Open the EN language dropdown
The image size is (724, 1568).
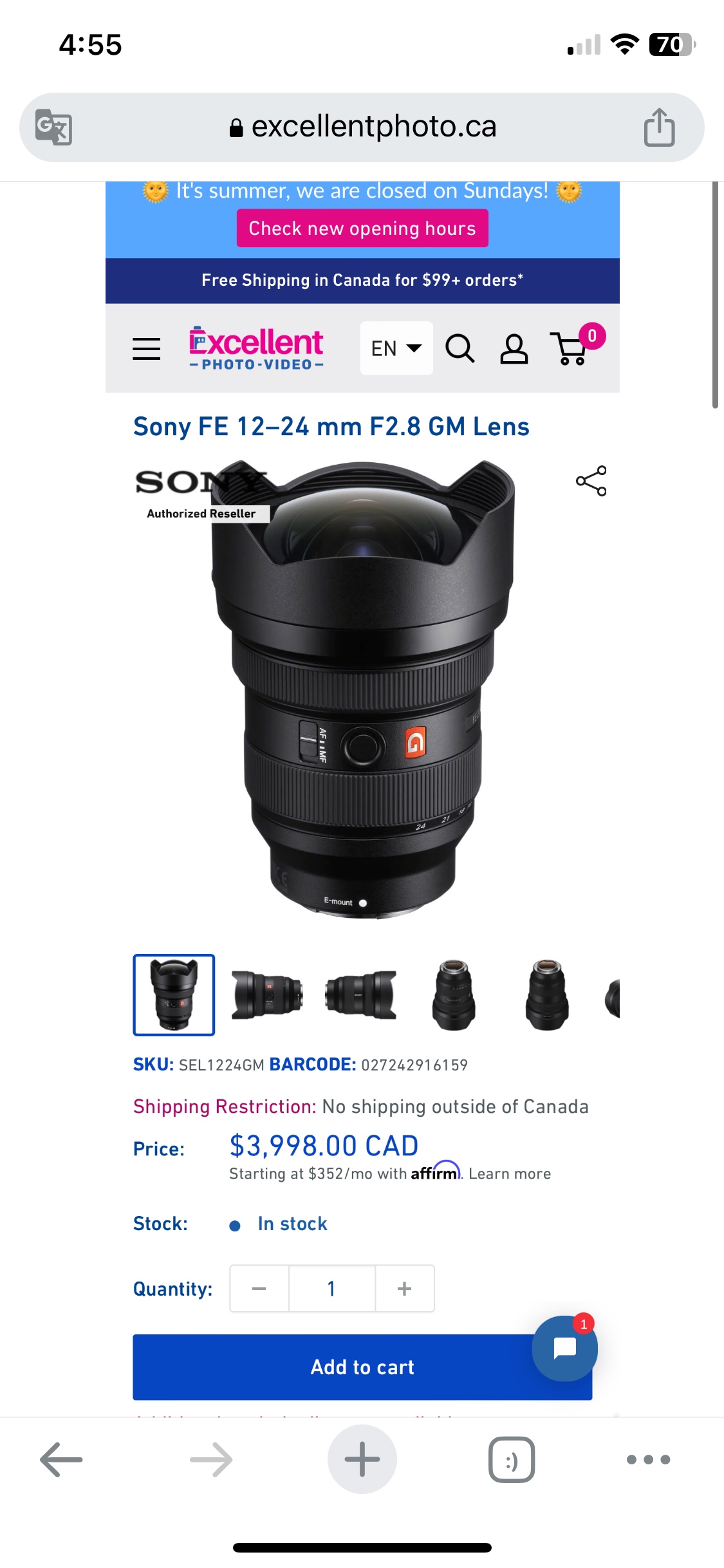pos(396,348)
